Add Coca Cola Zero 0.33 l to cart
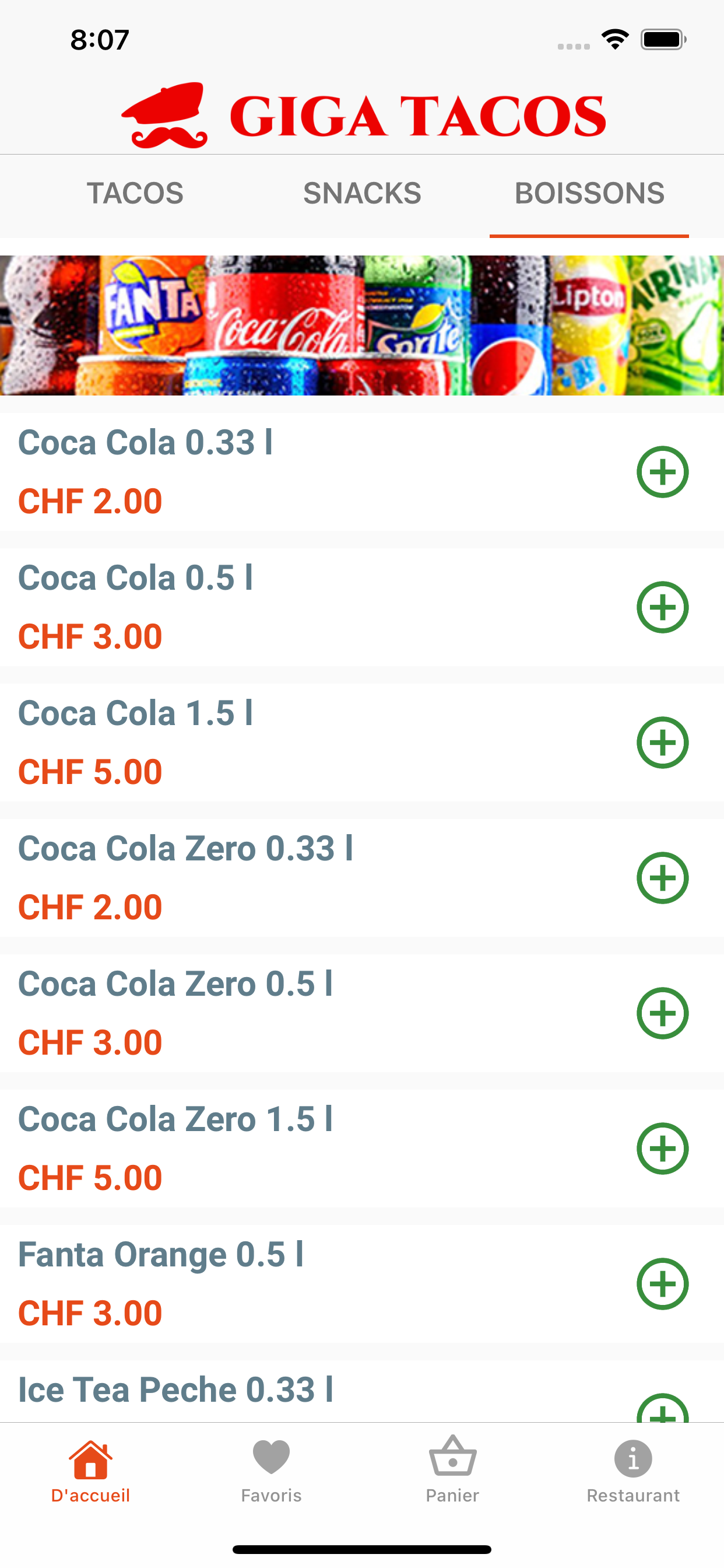Image resolution: width=724 pixels, height=1568 pixels. pyautogui.click(x=663, y=878)
